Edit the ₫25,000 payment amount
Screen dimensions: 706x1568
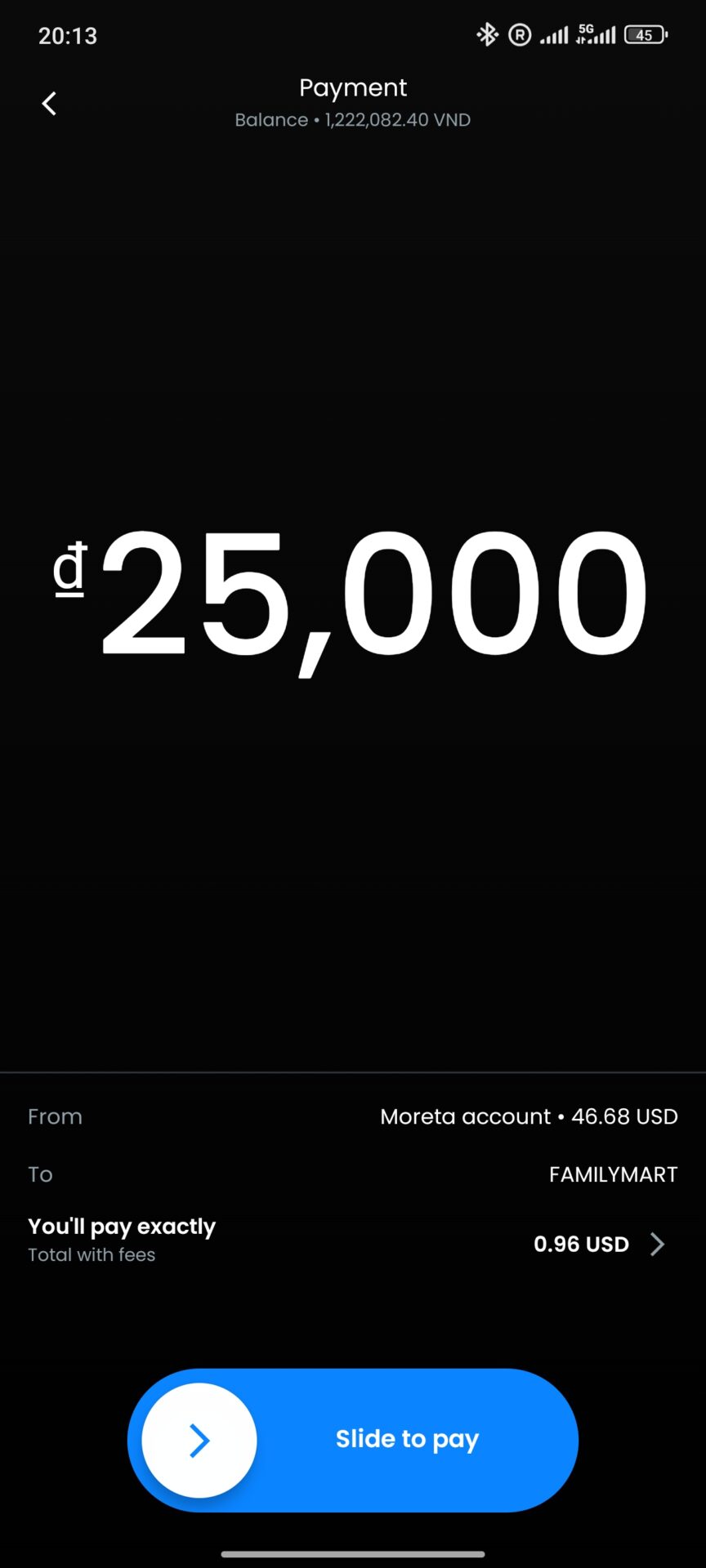tap(353, 594)
